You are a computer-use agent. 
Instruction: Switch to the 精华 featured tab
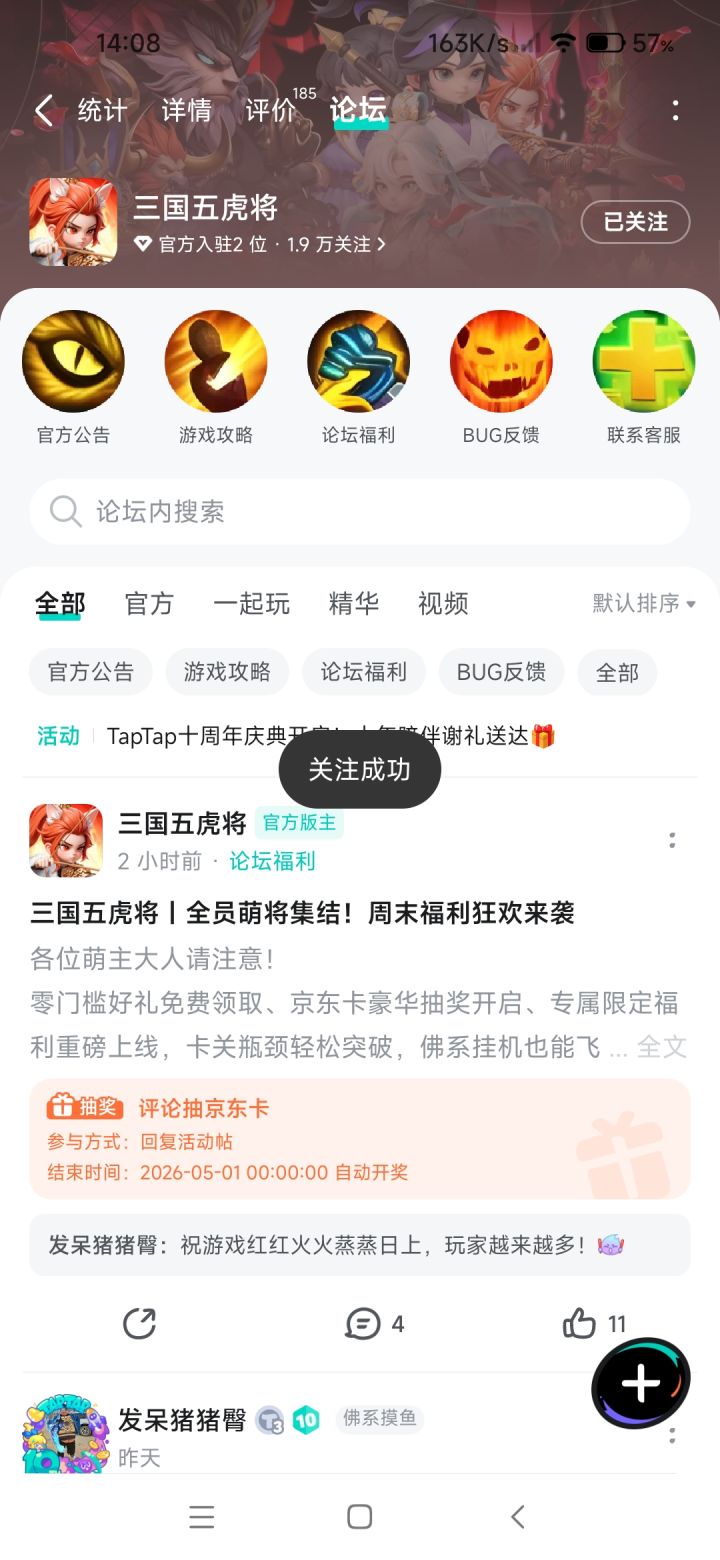click(353, 604)
